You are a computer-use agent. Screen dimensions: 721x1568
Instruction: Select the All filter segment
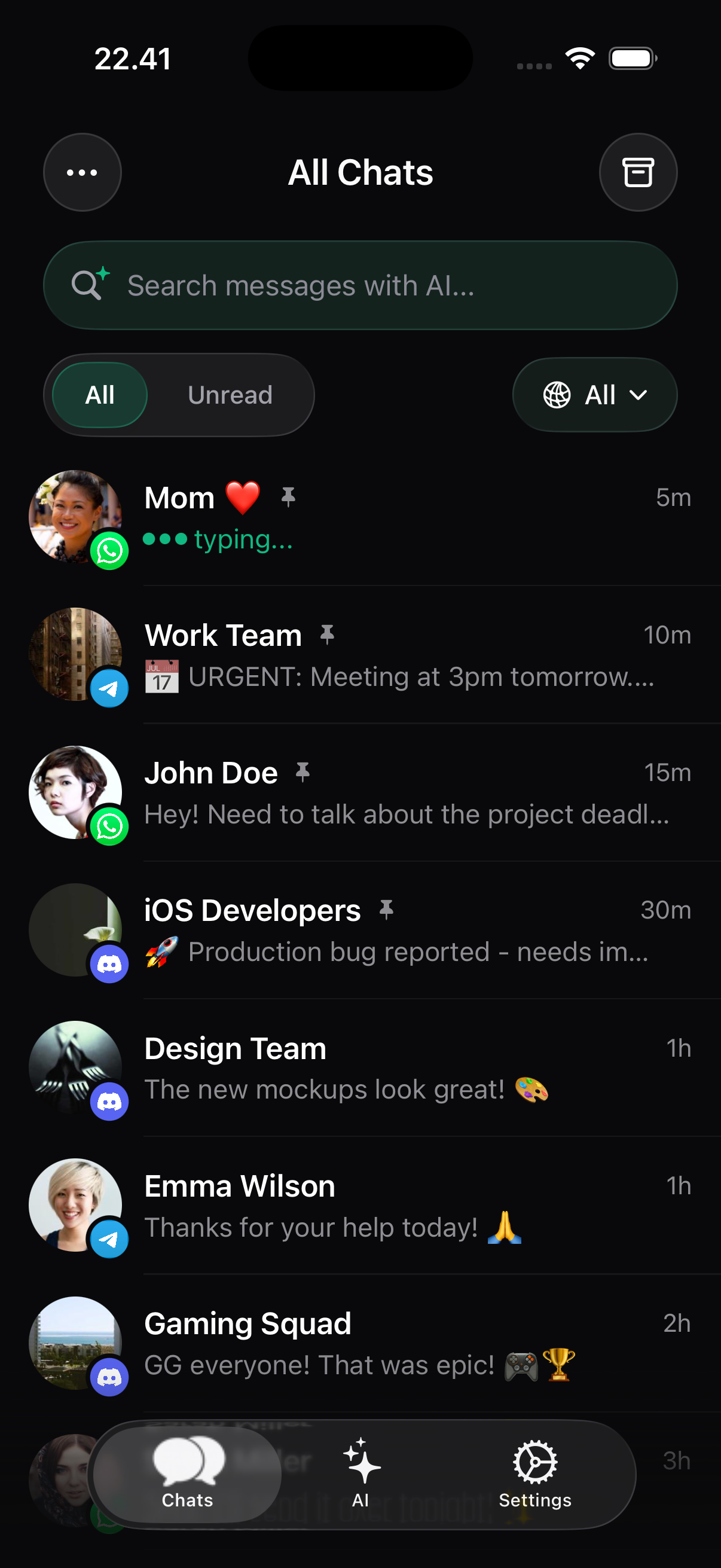100,395
